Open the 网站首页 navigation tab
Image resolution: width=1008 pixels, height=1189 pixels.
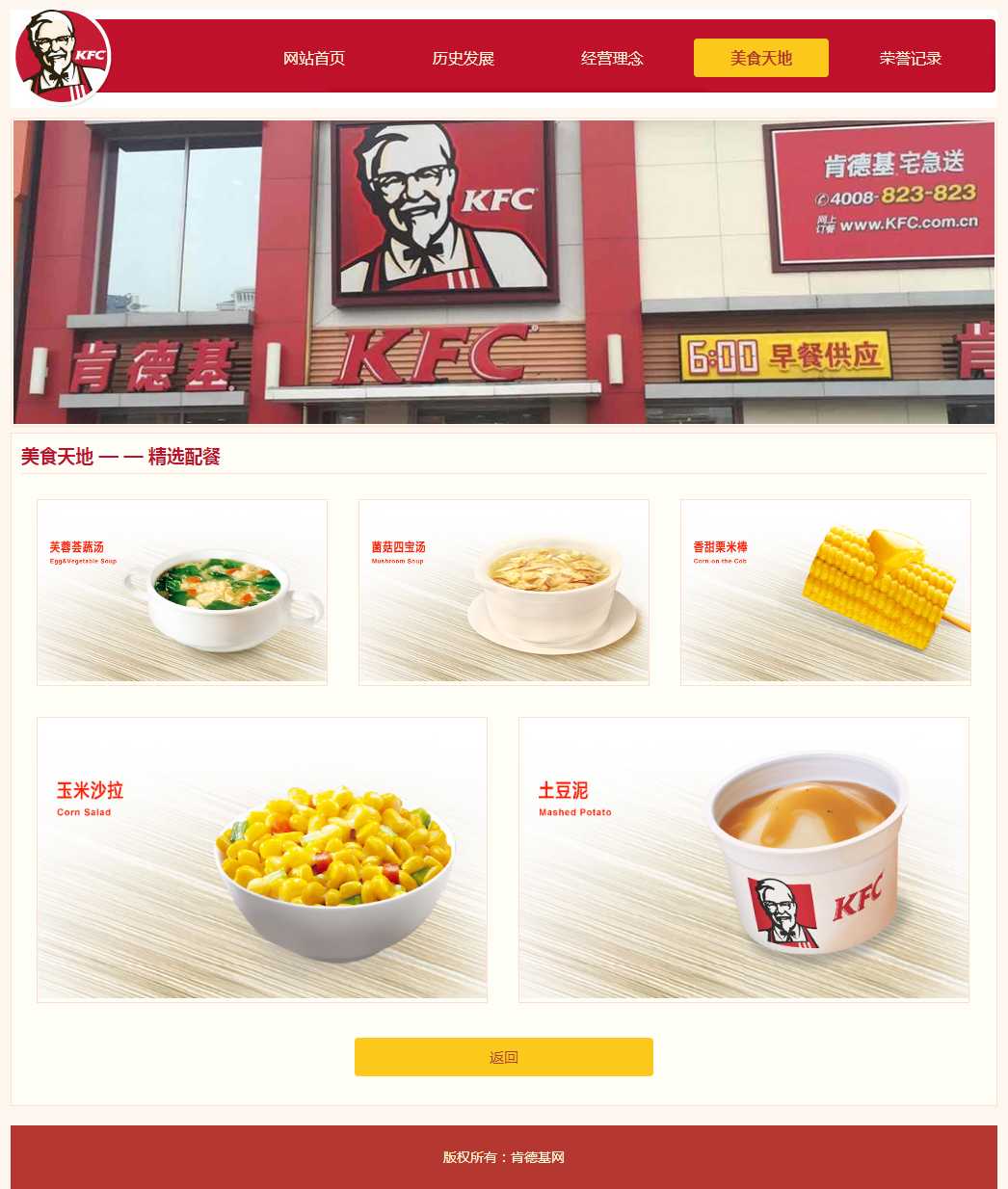[313, 58]
